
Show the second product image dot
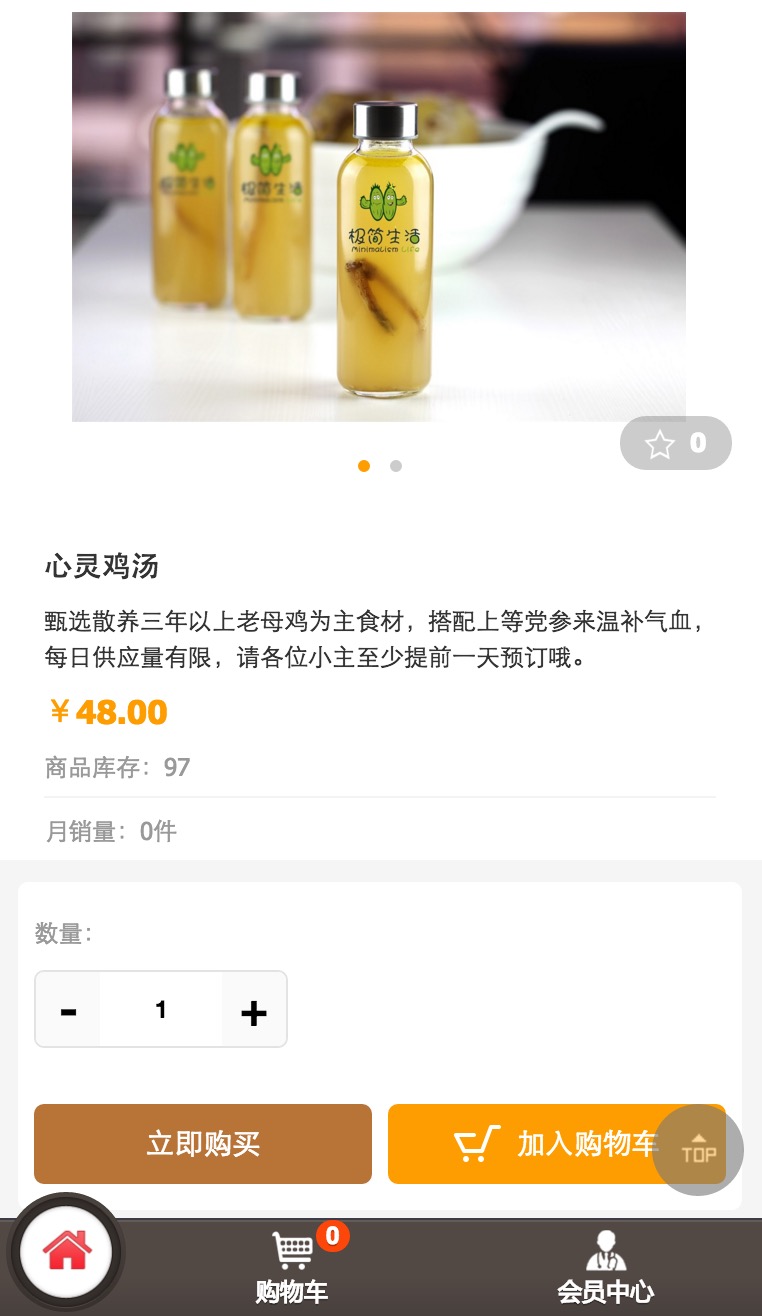[x=396, y=466]
